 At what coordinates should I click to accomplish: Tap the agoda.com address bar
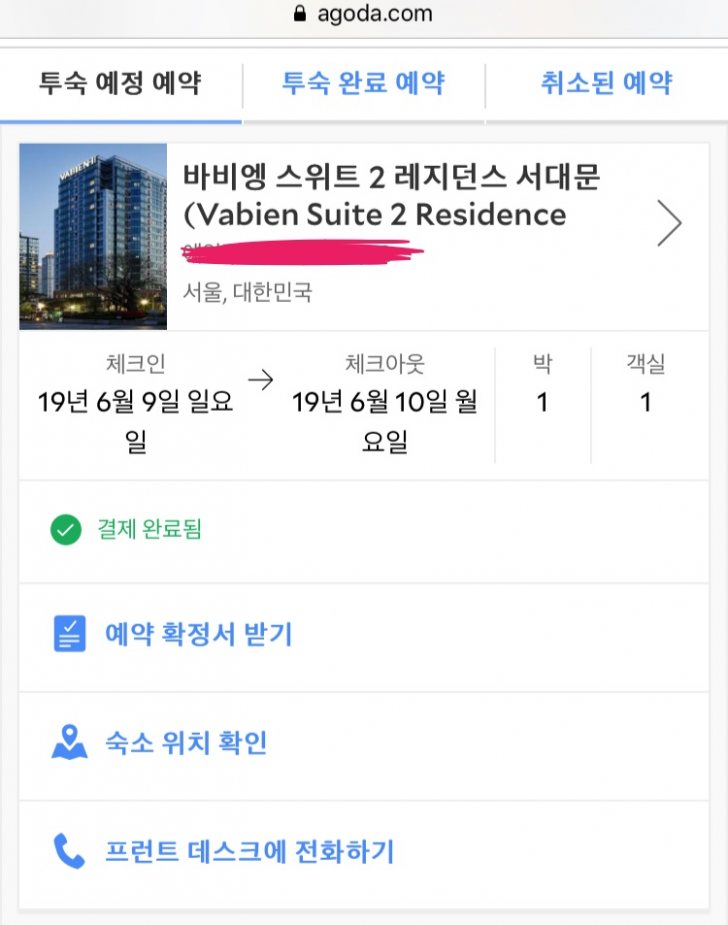pos(363,14)
